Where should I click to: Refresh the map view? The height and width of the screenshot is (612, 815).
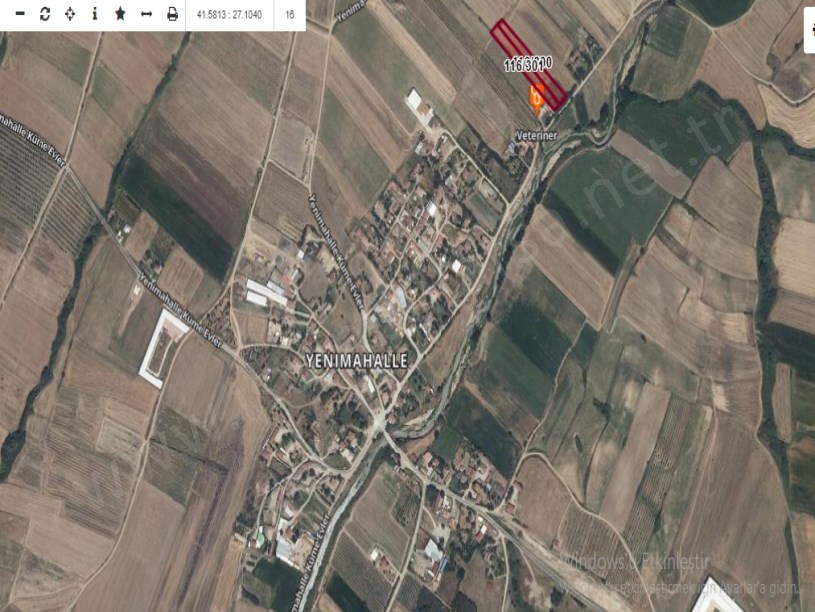pyautogui.click(x=44, y=15)
